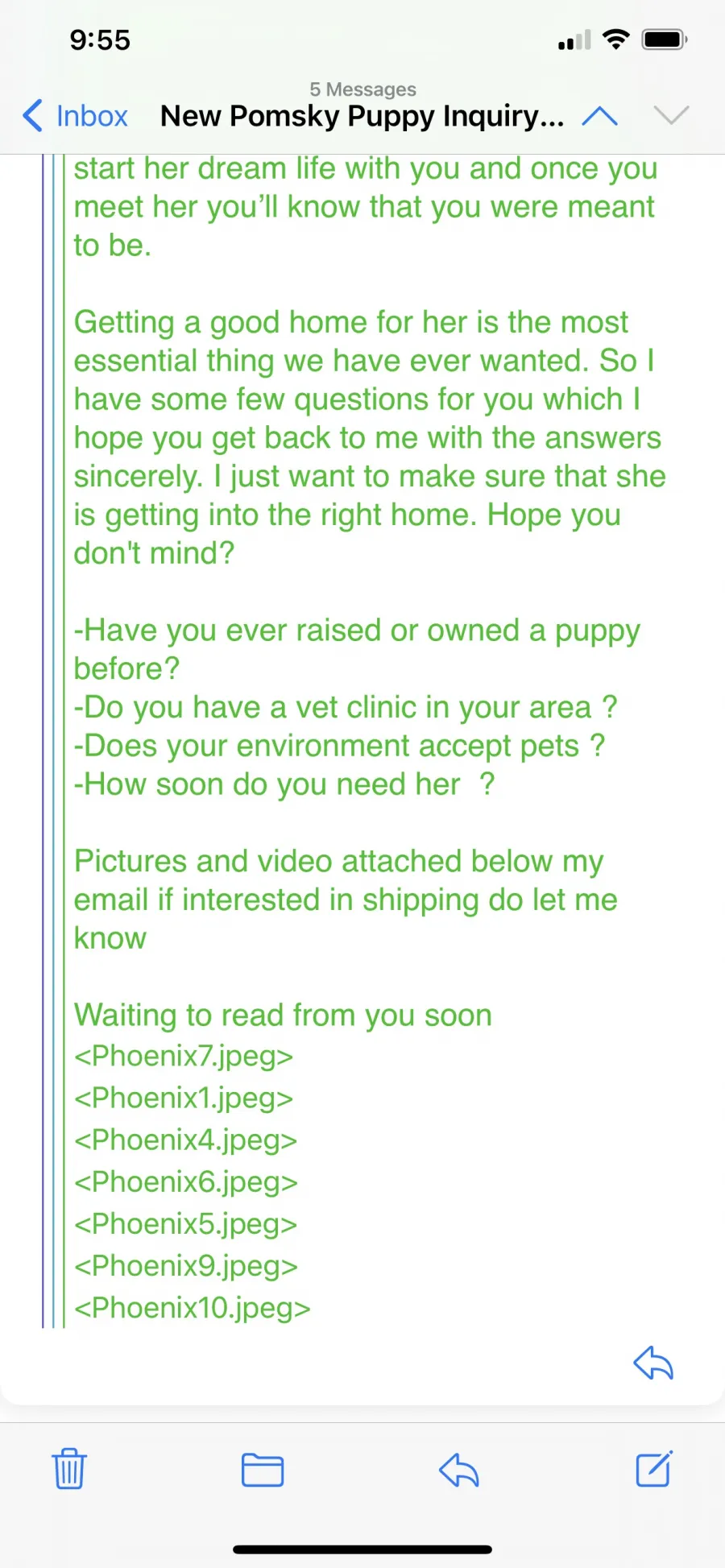Screen dimensions: 725x1568
Task: Open reply options in the bottom toolbar
Action: click(x=459, y=1470)
